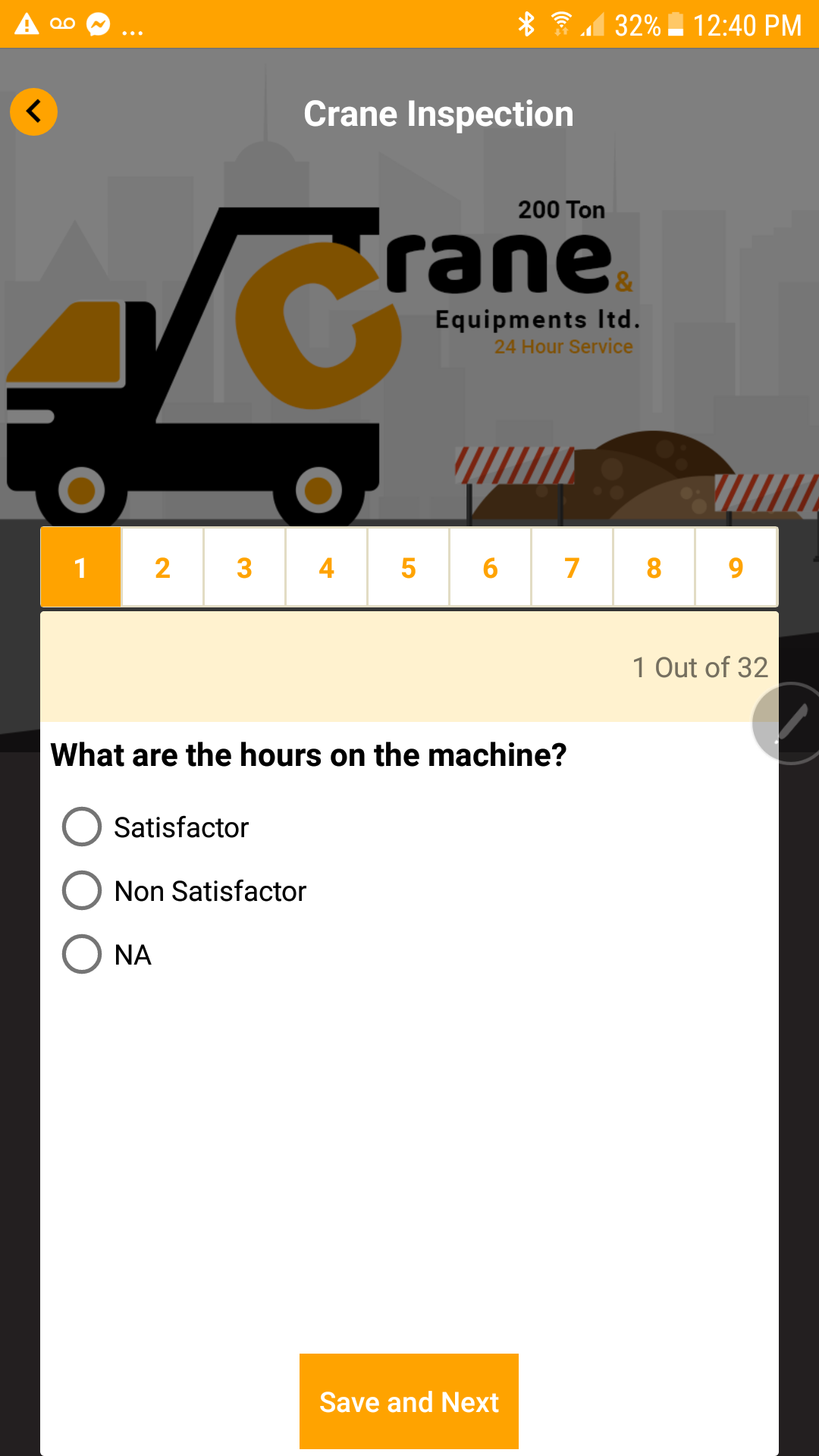Select the Satisfactor option
This screenshot has height=1456, width=819.
[82, 827]
